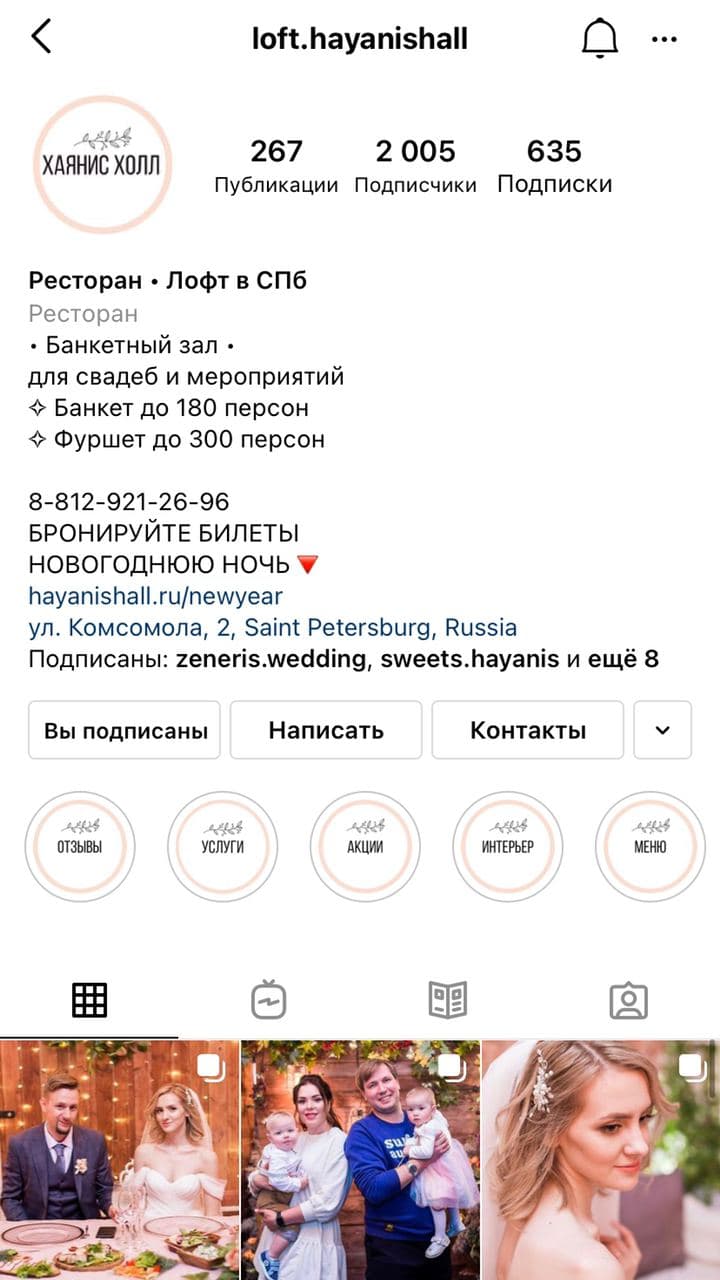
Task: Open the МЕНЮ story highlight
Action: tap(650, 847)
